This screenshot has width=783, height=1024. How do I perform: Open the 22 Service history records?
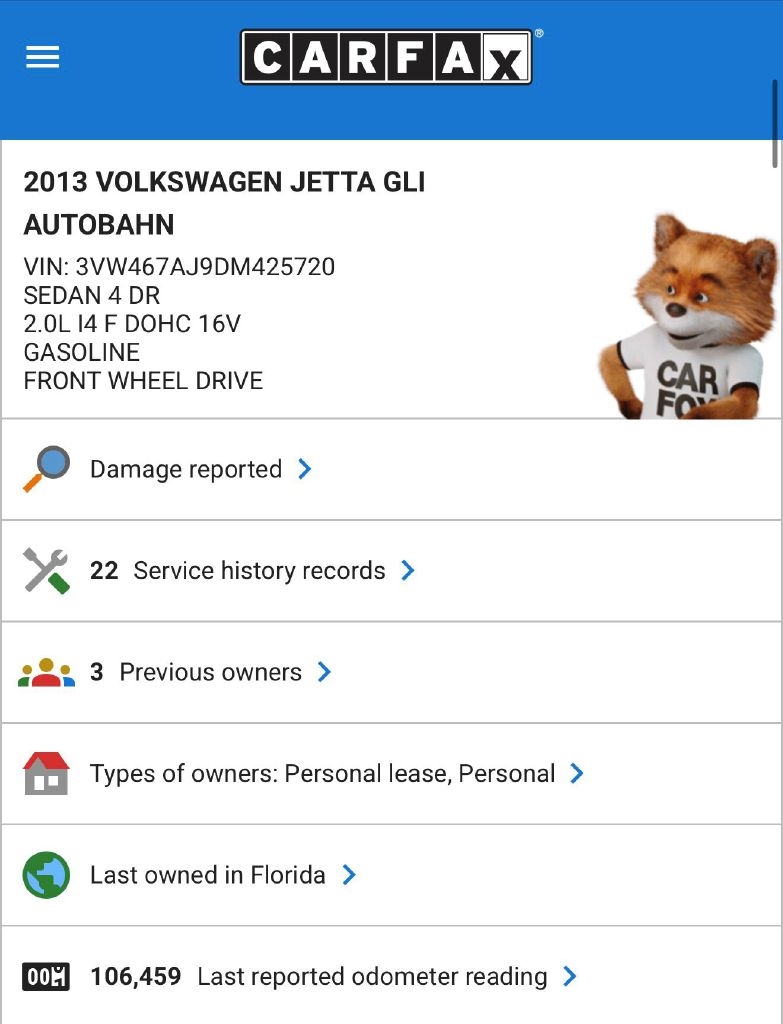pos(250,570)
